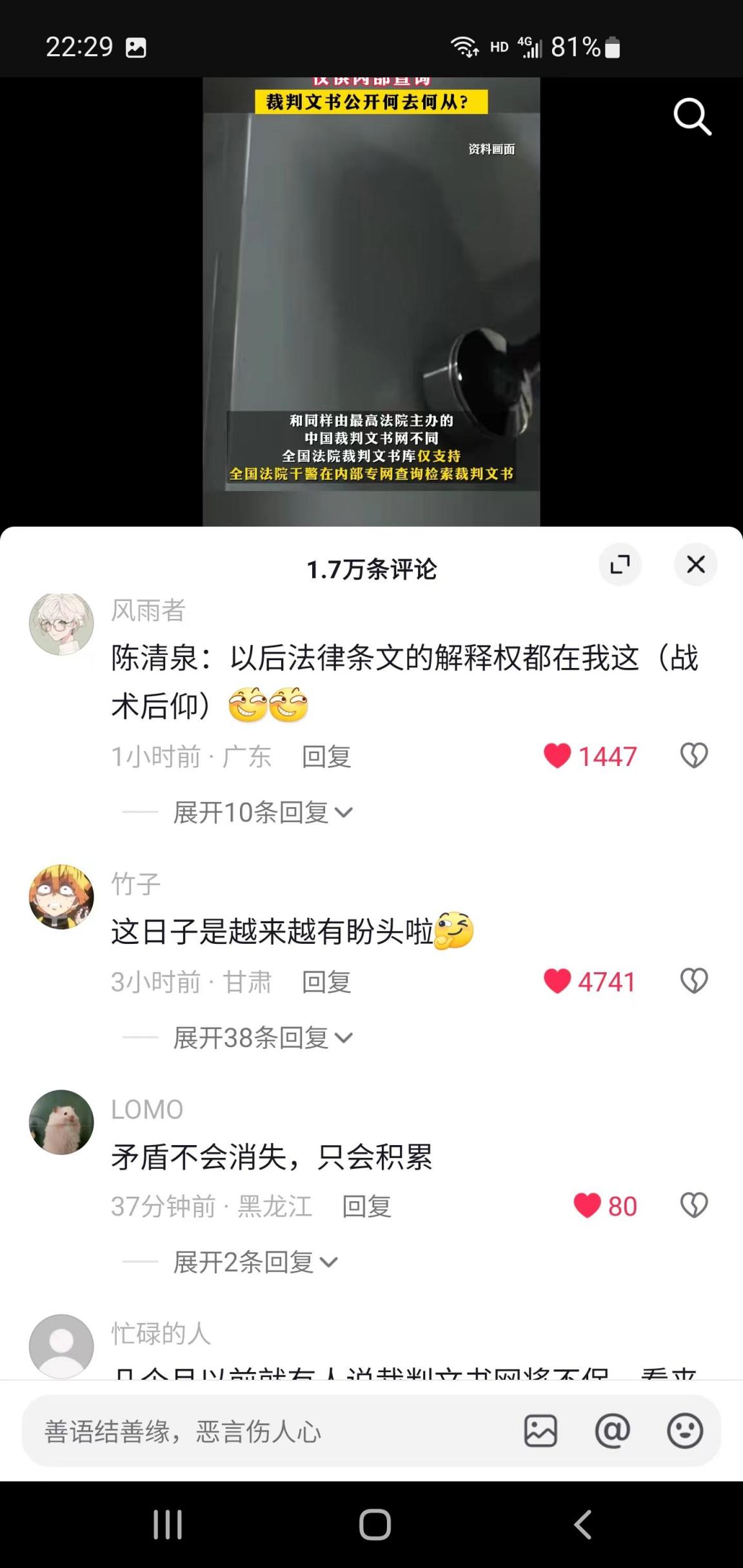Expand 38 replies under 竹子's comment

pyautogui.click(x=262, y=1038)
